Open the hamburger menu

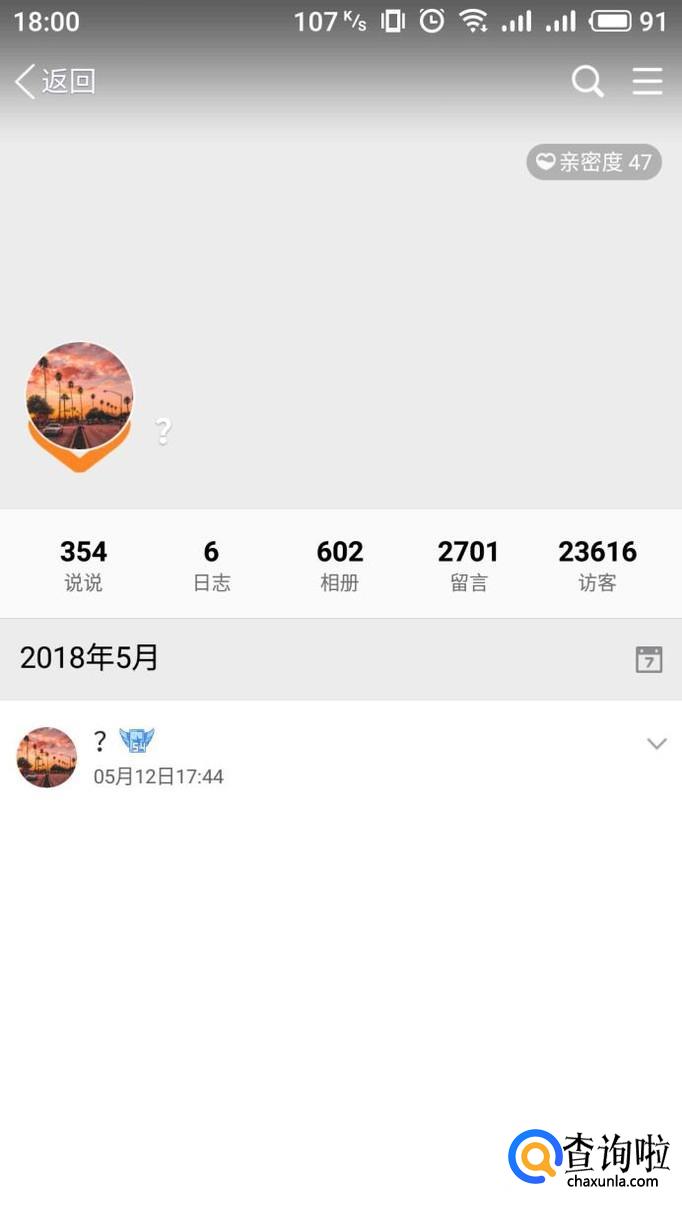(647, 81)
